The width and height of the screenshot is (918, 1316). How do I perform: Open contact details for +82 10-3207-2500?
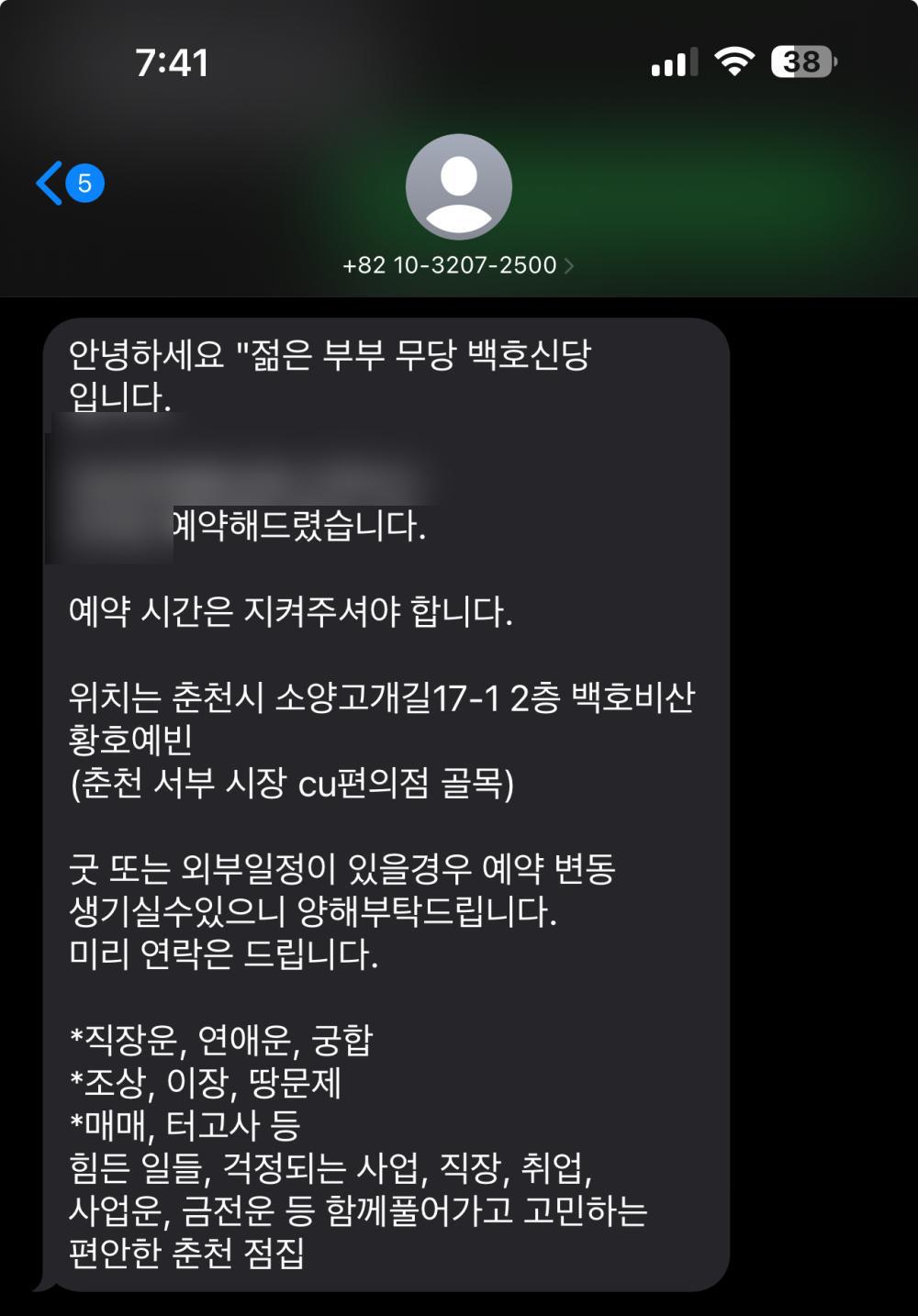point(458,265)
